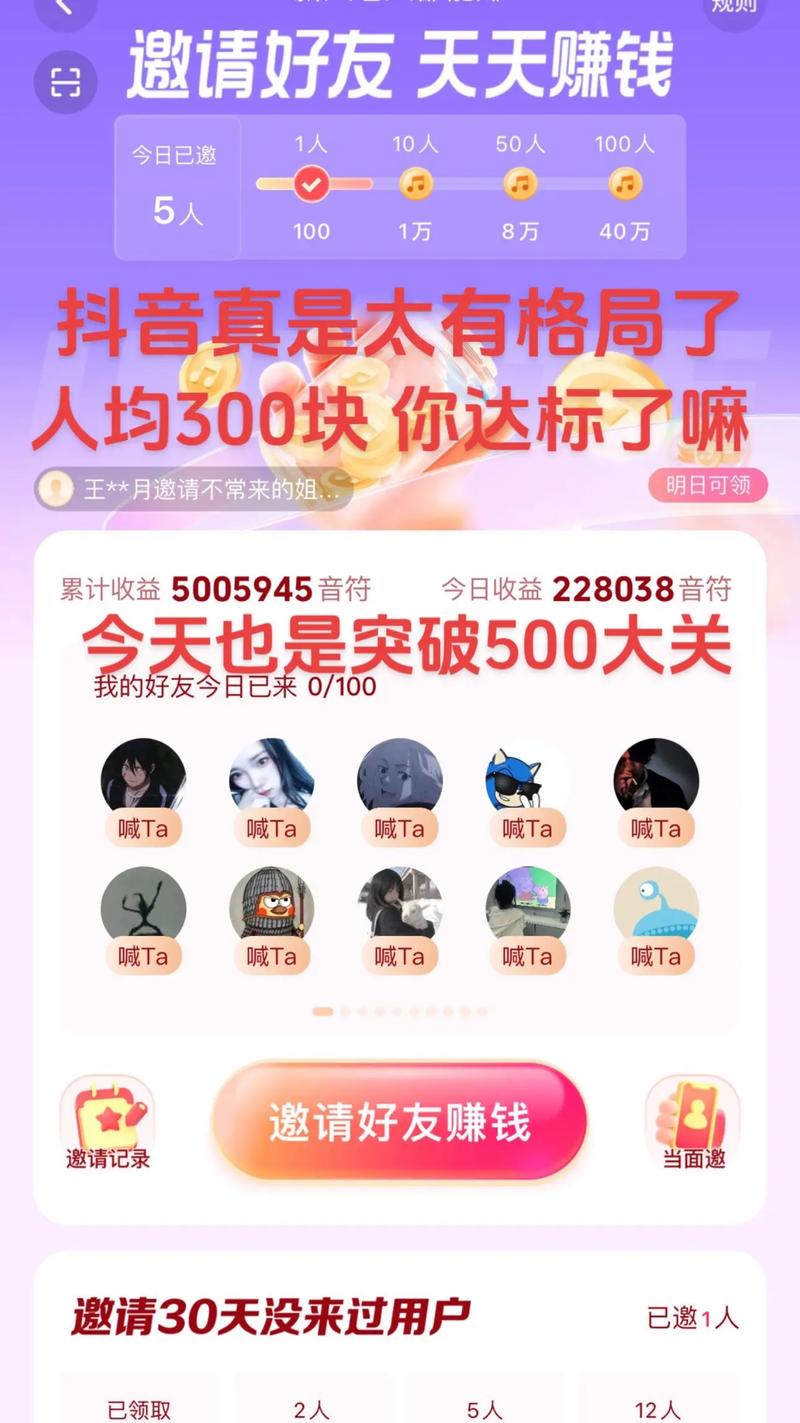Open the 规则 rules menu at top right
The width and height of the screenshot is (800, 1423).
pos(735,8)
